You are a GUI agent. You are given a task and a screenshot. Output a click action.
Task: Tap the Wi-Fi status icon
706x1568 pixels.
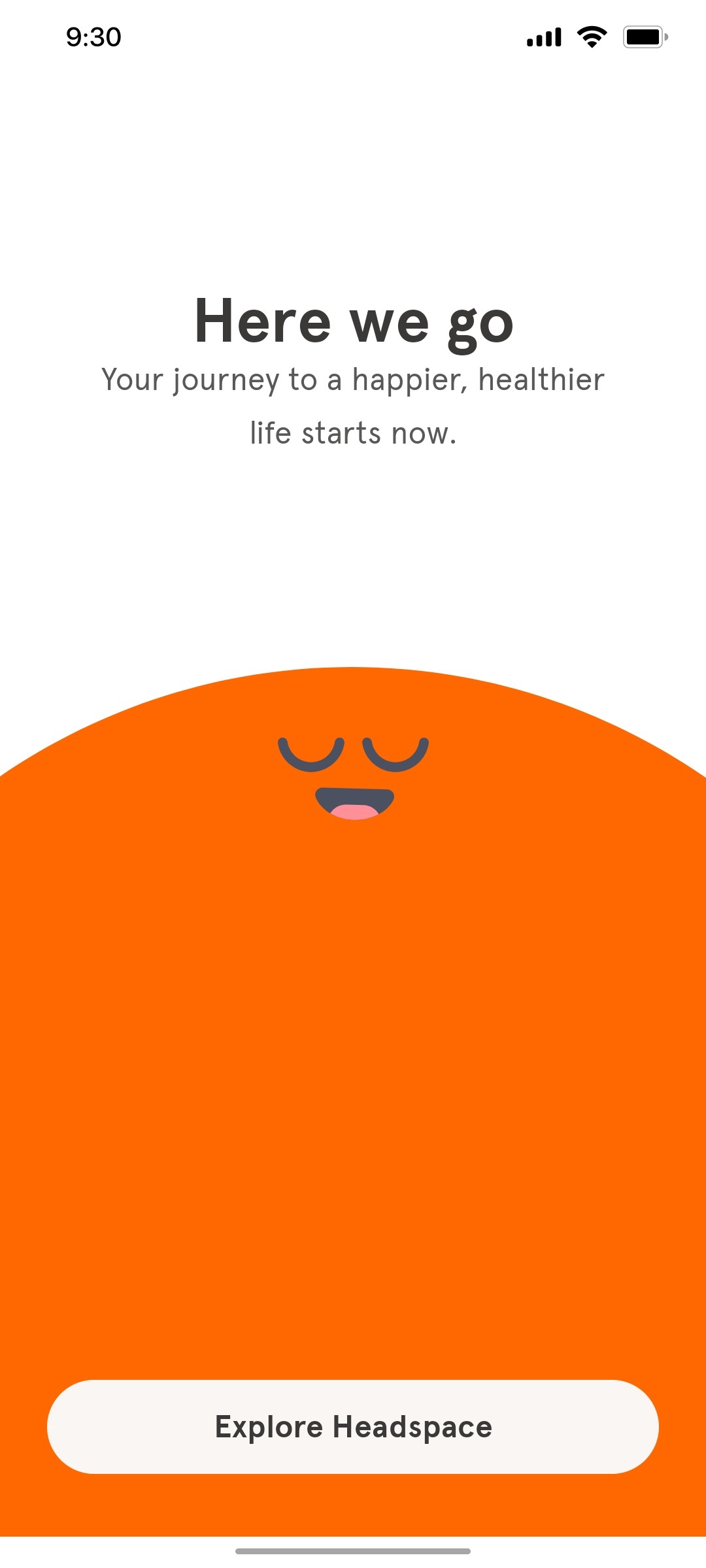pos(590,37)
